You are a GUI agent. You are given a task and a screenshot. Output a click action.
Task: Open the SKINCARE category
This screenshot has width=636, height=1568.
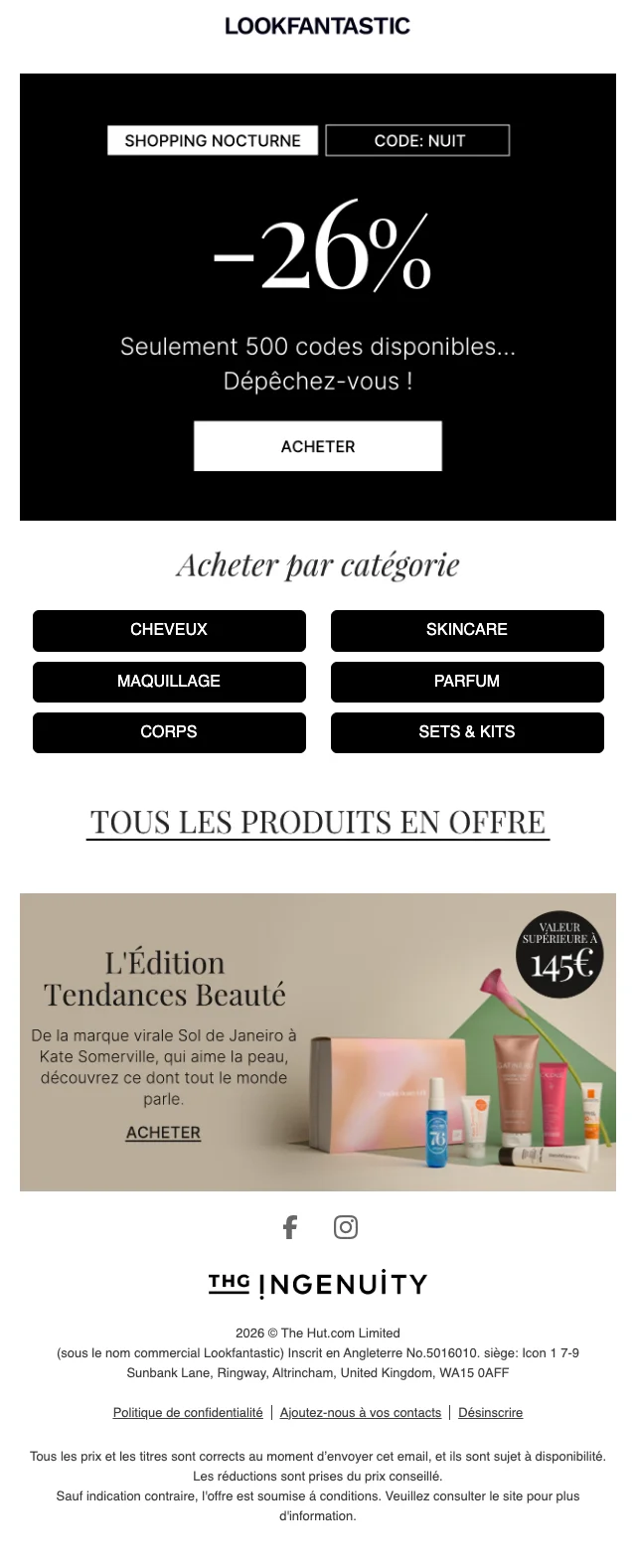pyautogui.click(x=467, y=630)
